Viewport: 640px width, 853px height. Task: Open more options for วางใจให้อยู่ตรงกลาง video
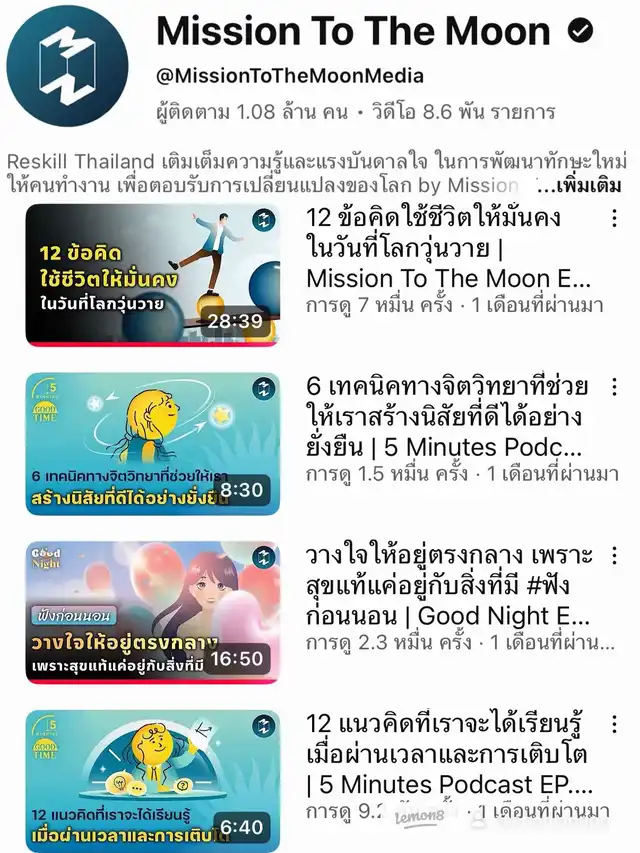point(614,555)
